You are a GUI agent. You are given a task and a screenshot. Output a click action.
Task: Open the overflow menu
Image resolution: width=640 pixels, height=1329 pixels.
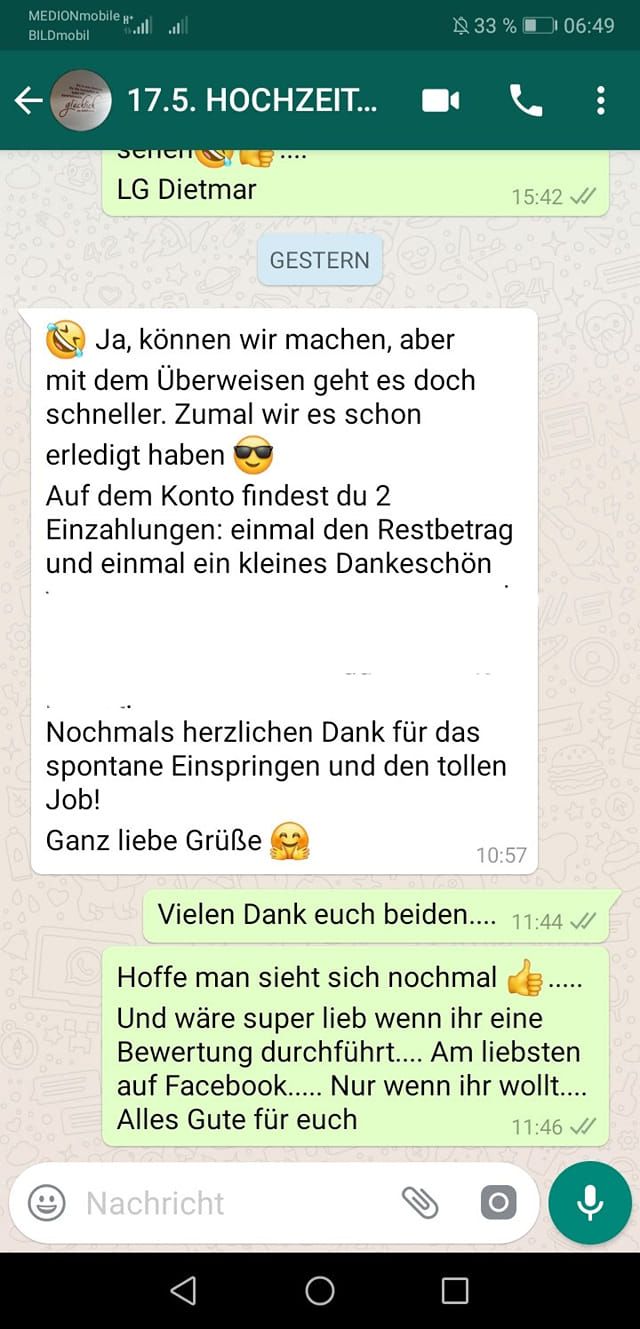(600, 100)
